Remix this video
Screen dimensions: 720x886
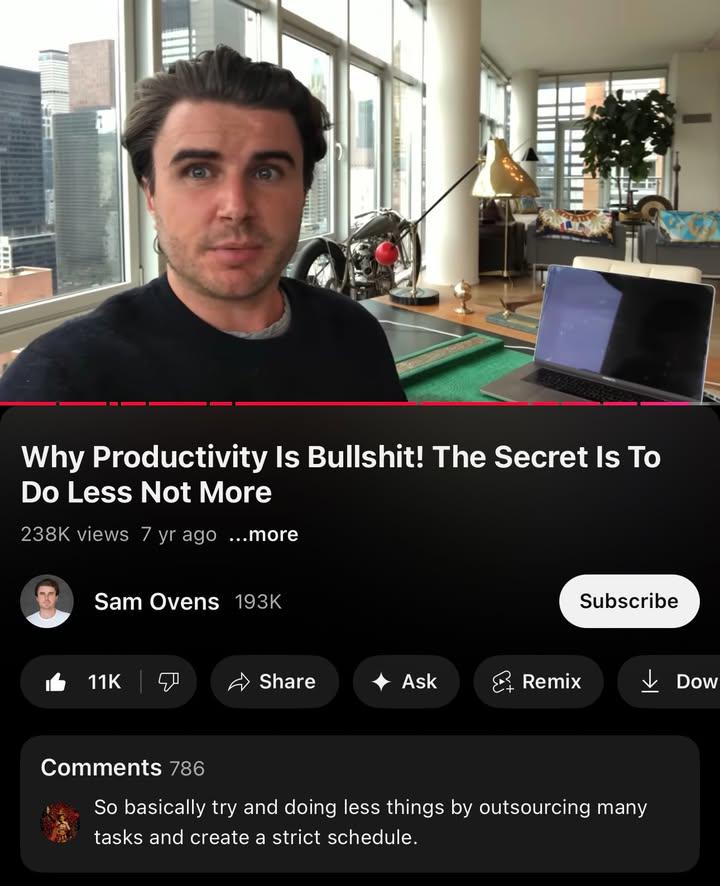coord(537,681)
